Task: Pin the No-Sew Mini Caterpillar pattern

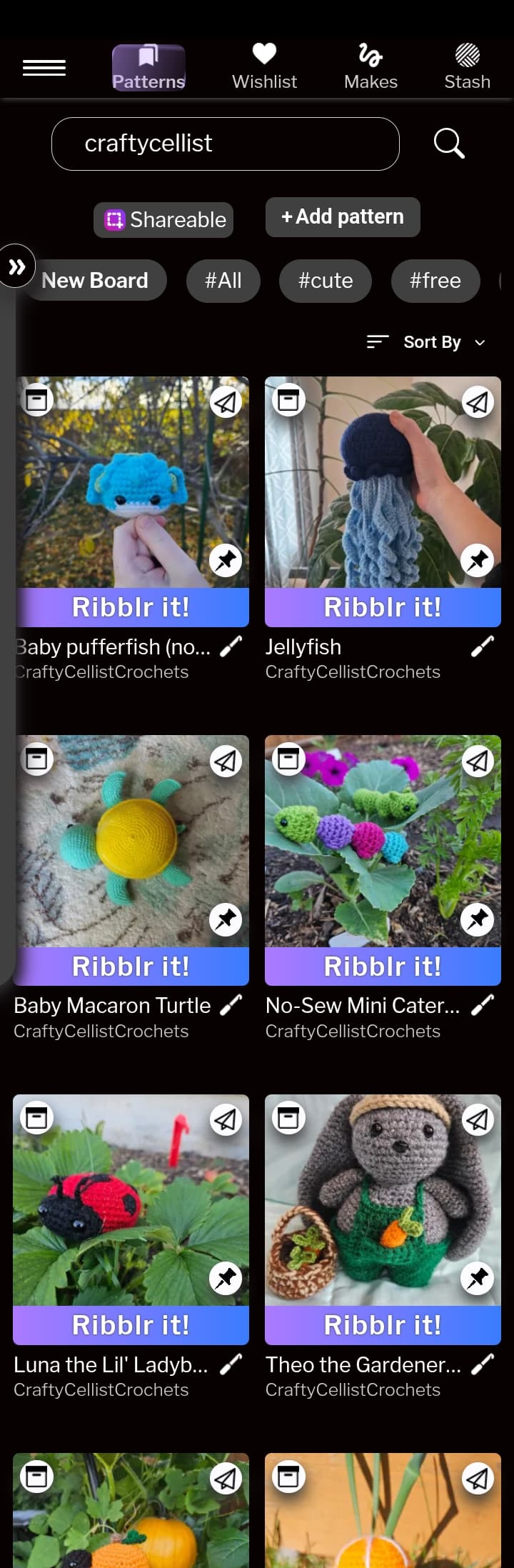Action: [478, 919]
